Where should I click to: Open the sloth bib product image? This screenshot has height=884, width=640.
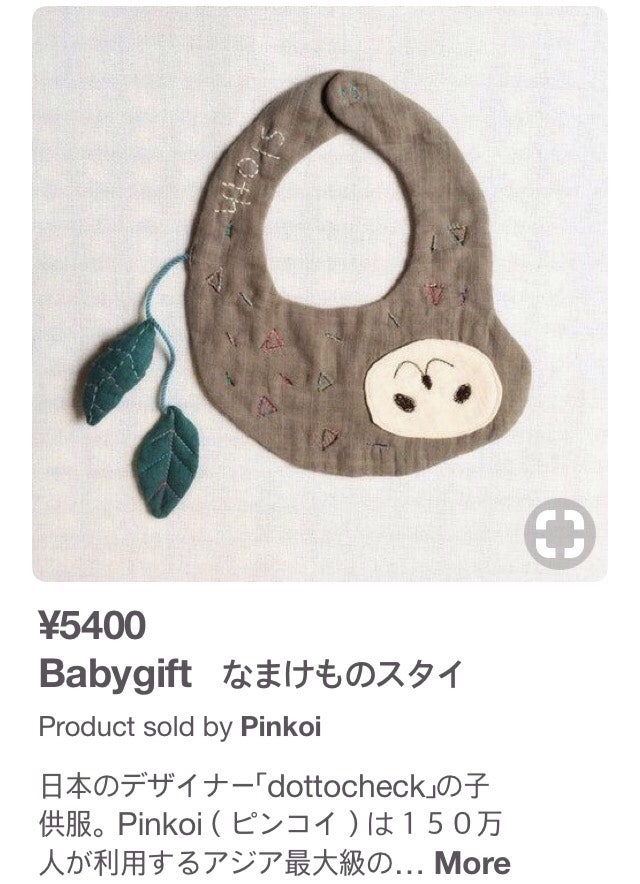(320, 290)
